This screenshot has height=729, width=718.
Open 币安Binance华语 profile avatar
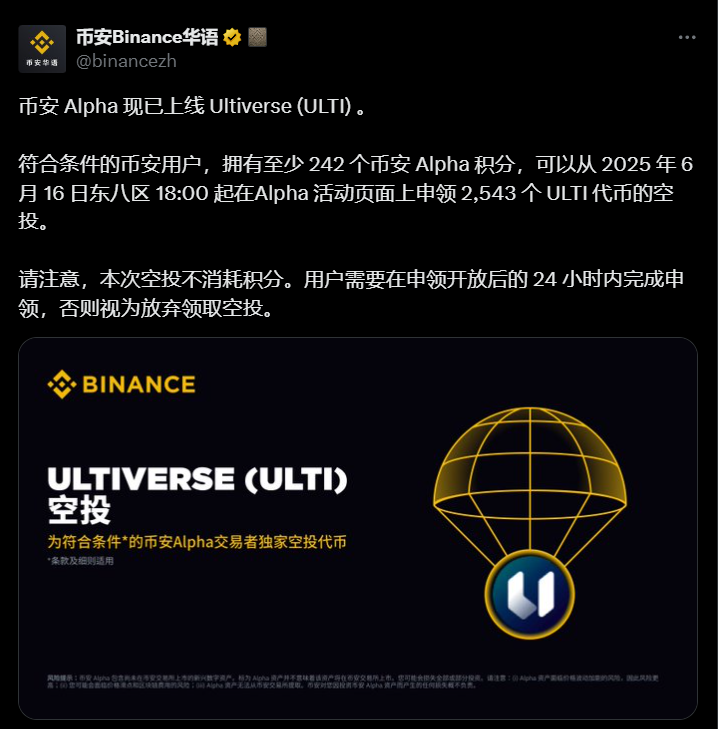pyautogui.click(x=42, y=49)
